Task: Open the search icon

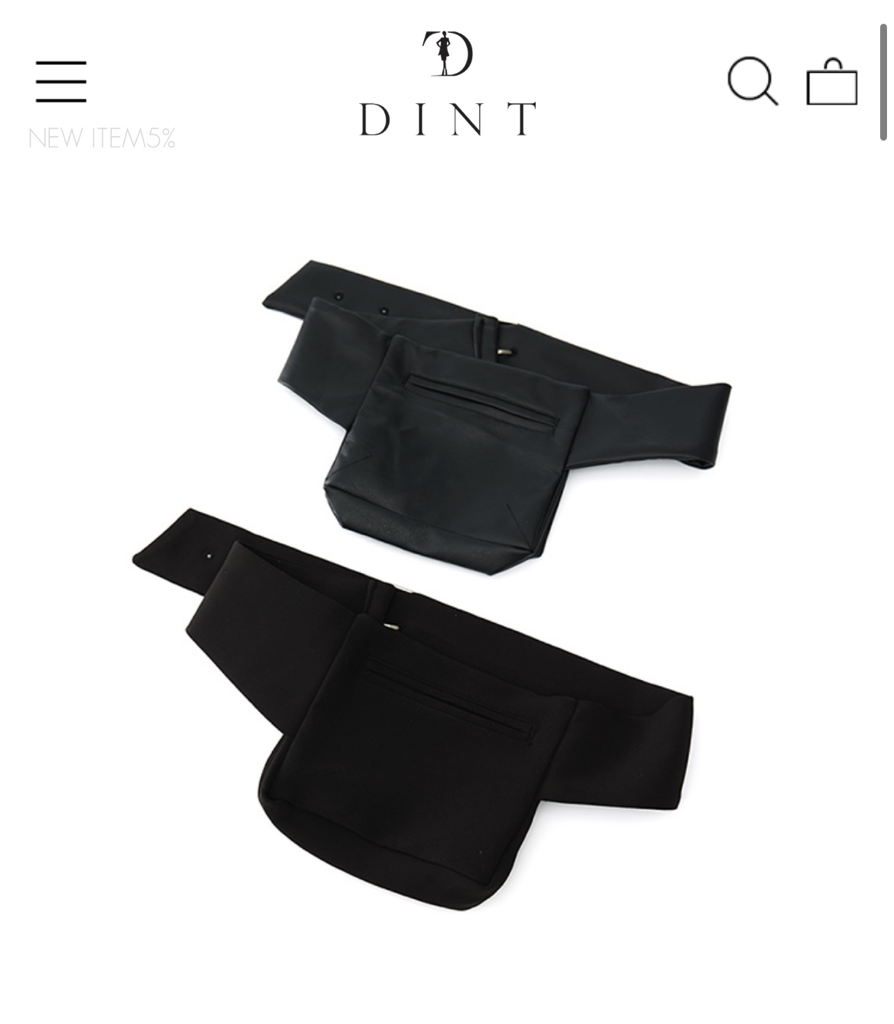Action: (x=752, y=81)
